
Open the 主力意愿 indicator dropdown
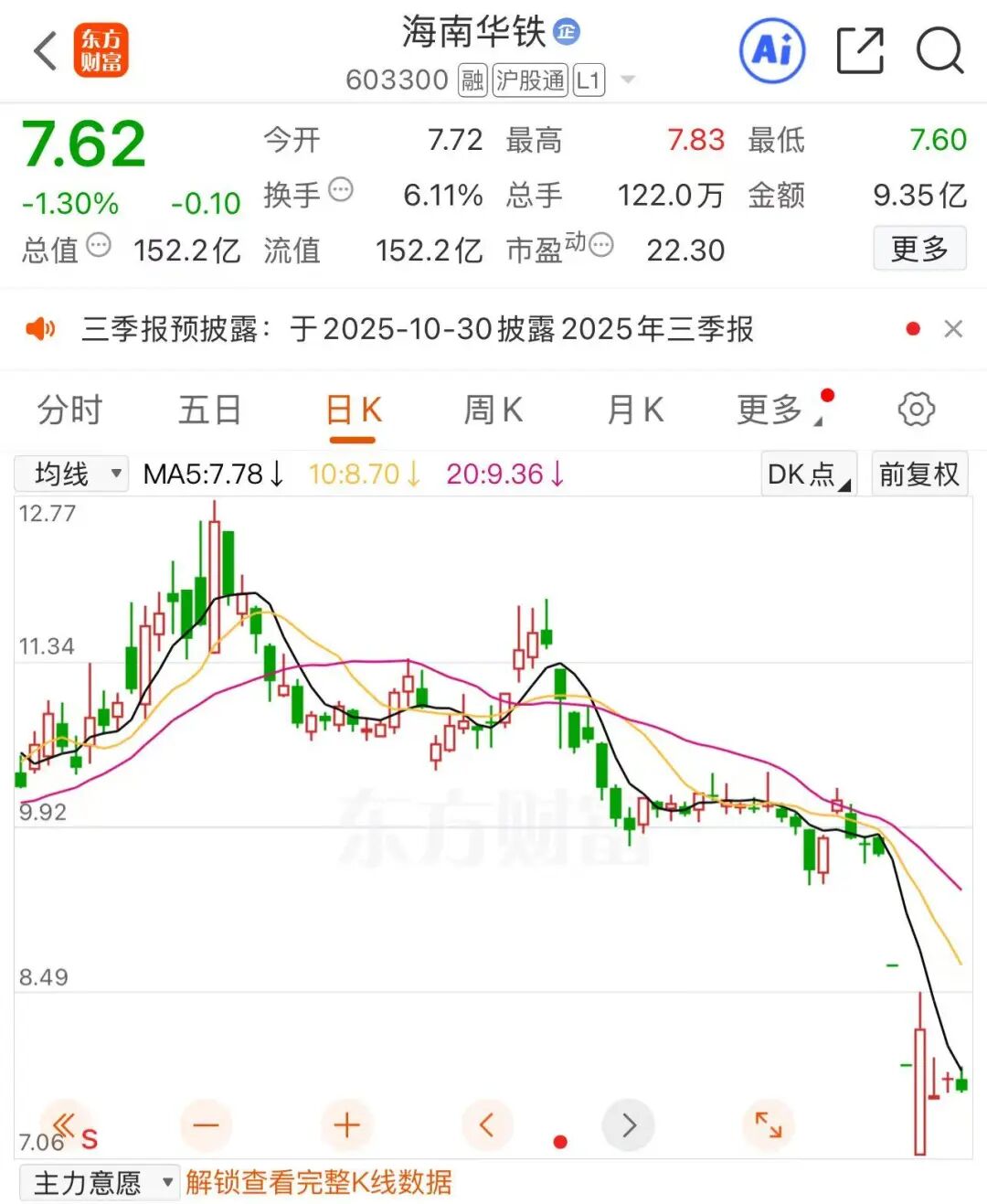101,1183
